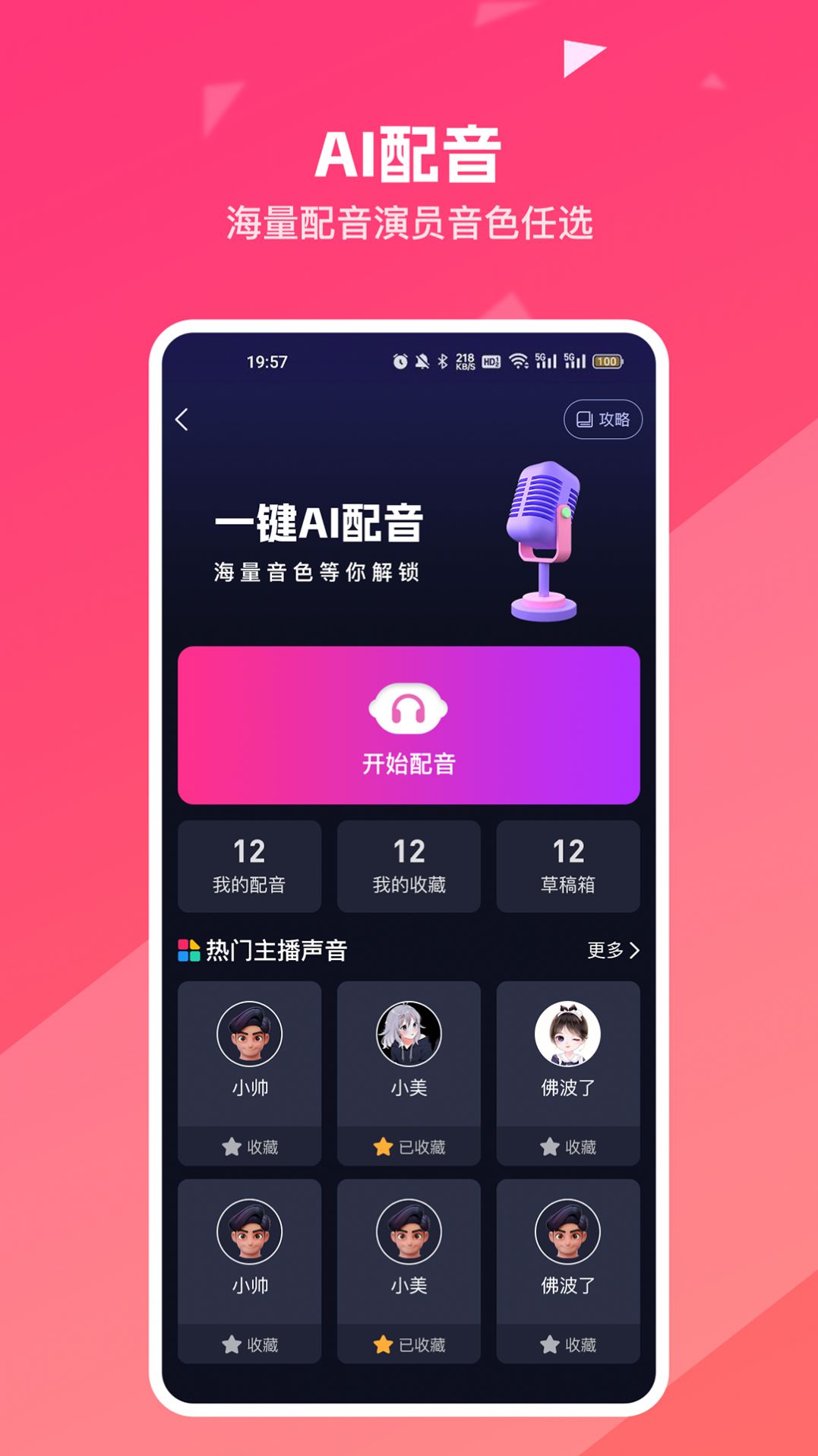
Task: Tap the headphone icon on the pink button
Action: click(x=409, y=706)
